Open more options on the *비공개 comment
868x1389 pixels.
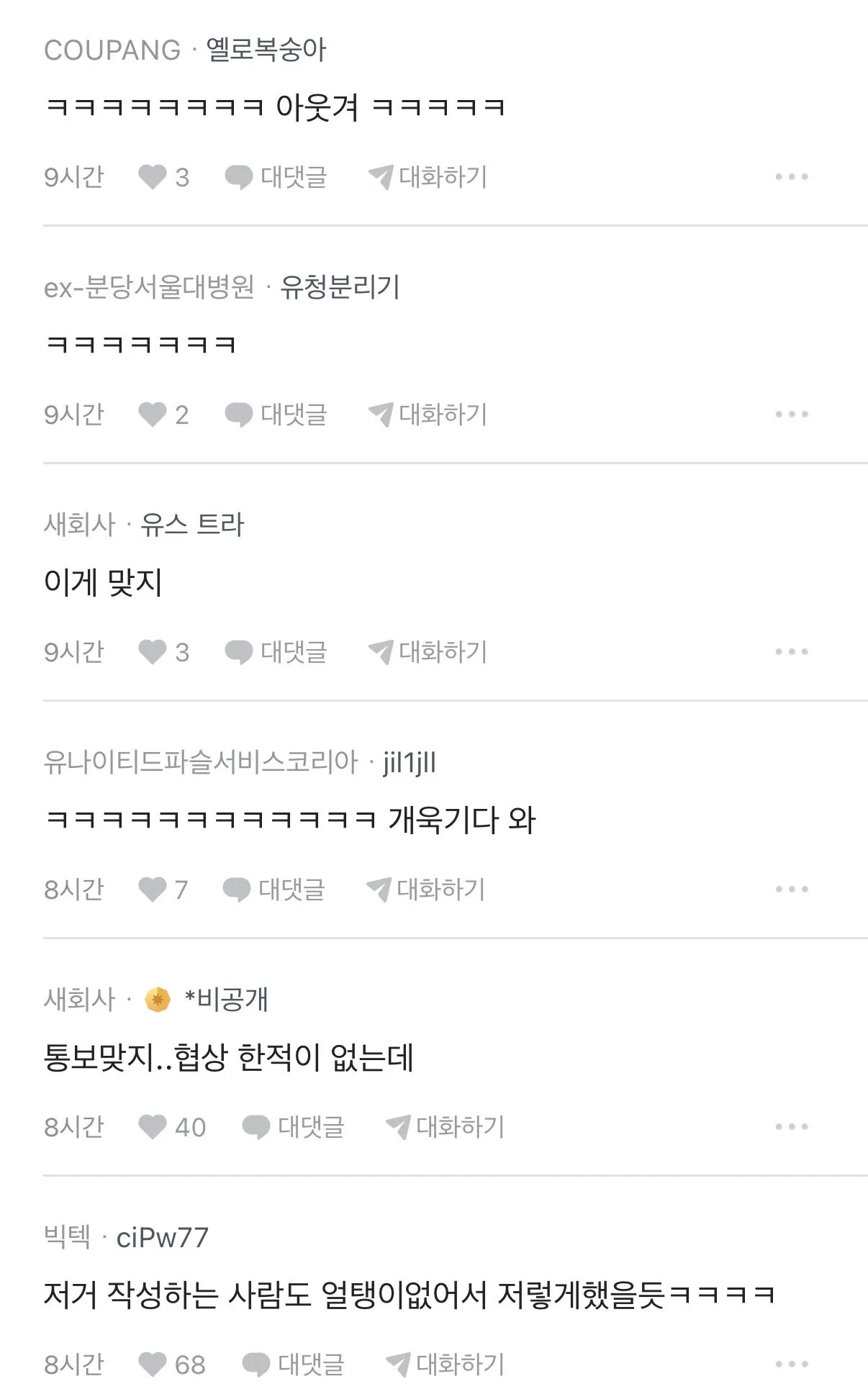pyautogui.click(x=791, y=1127)
